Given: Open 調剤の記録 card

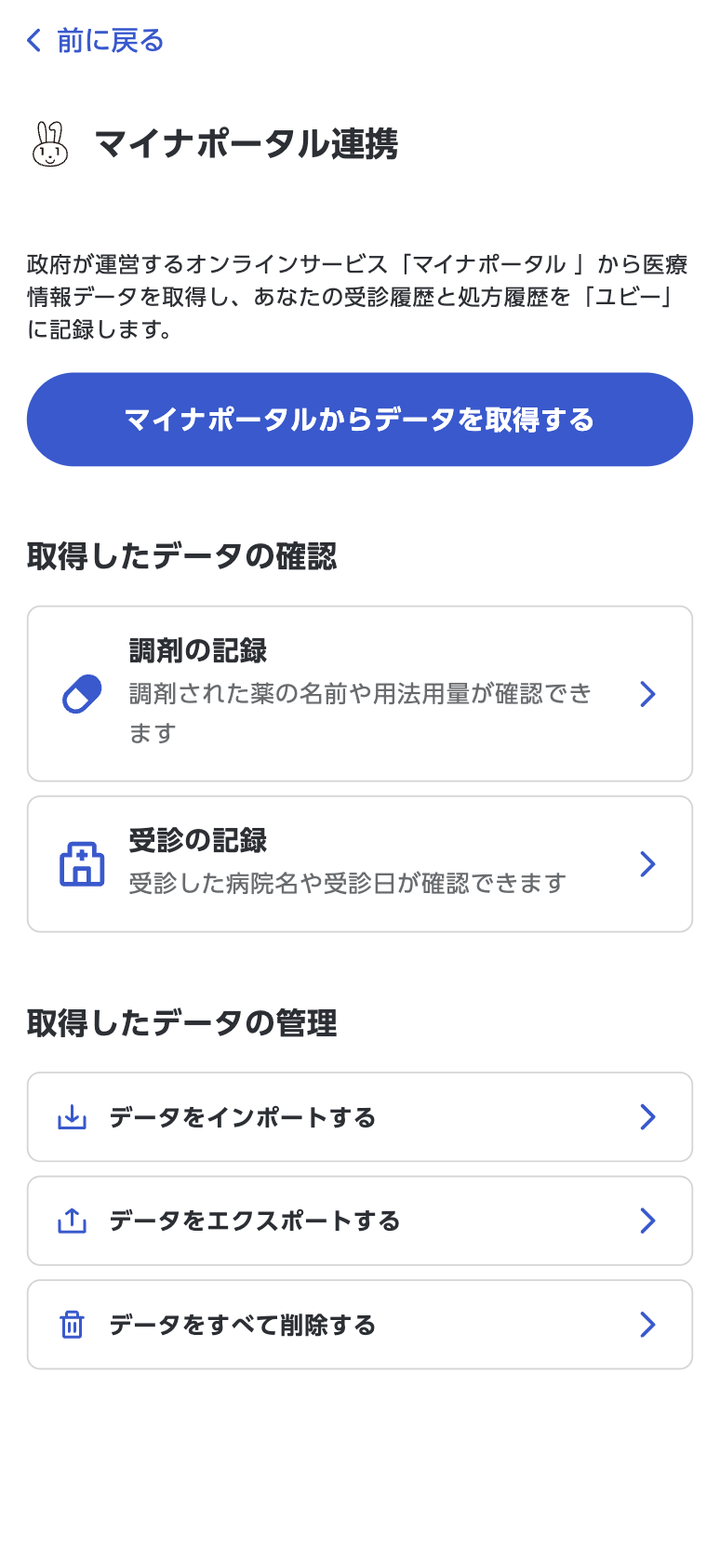Looking at the screenshot, I should coord(360,694).
